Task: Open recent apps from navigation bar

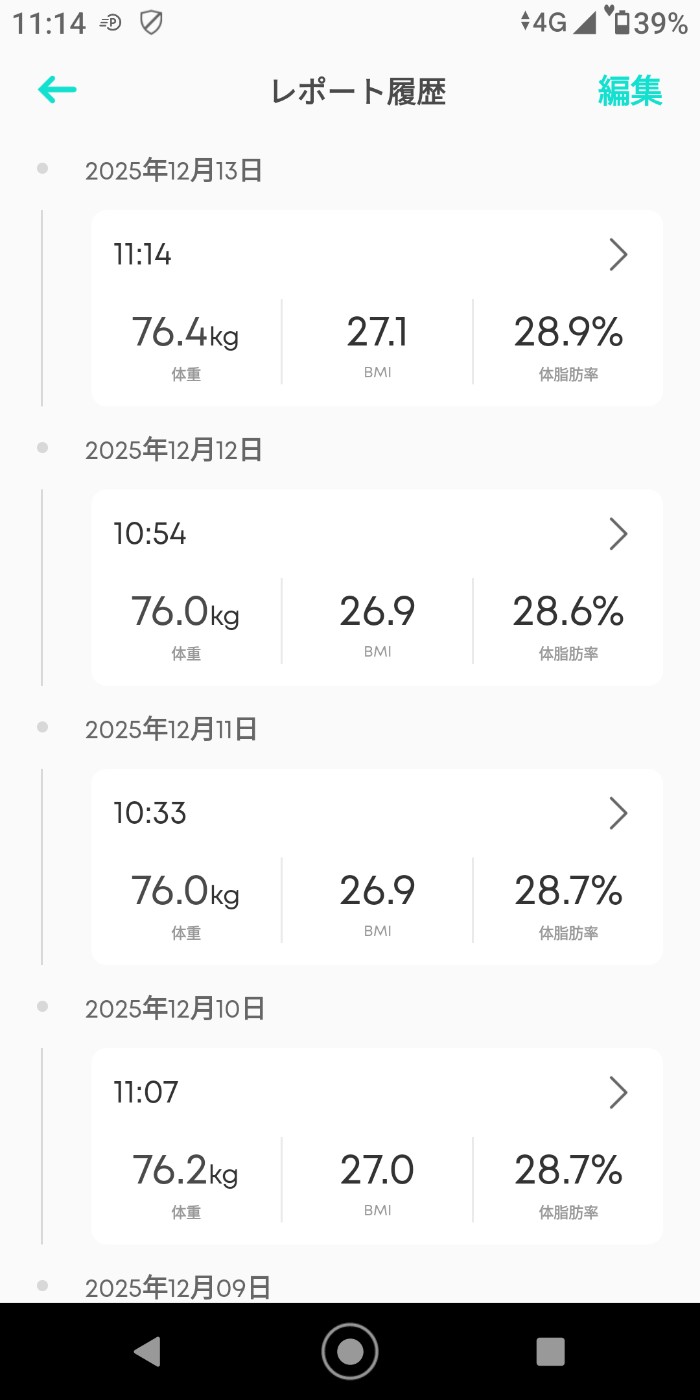Action: tap(550, 1351)
